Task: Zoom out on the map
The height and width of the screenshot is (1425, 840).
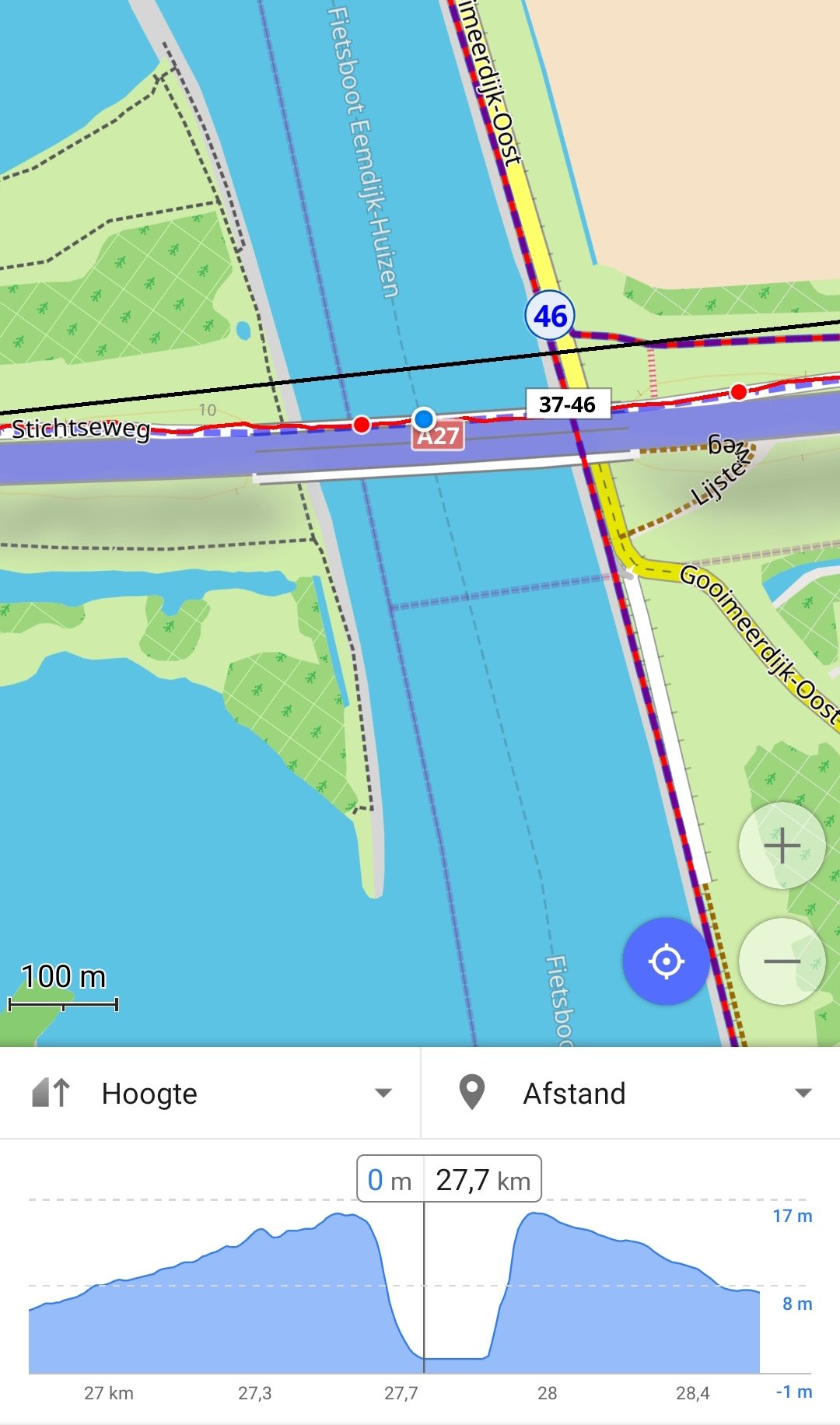Action: coord(782,961)
